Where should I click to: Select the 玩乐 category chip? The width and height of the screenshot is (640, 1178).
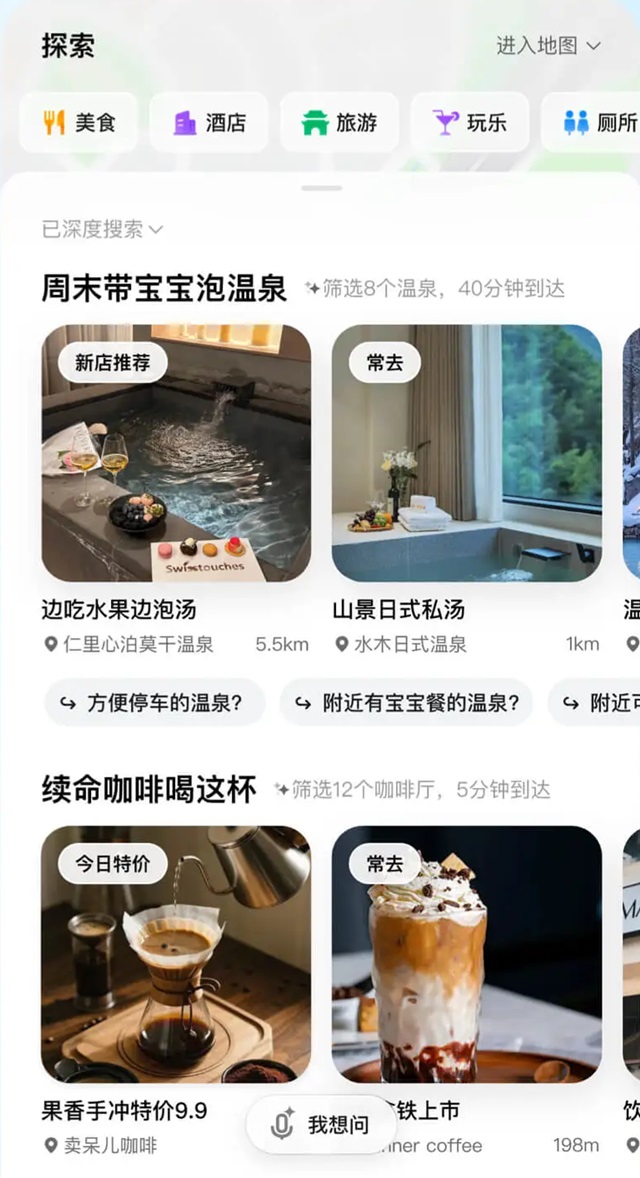469,123
